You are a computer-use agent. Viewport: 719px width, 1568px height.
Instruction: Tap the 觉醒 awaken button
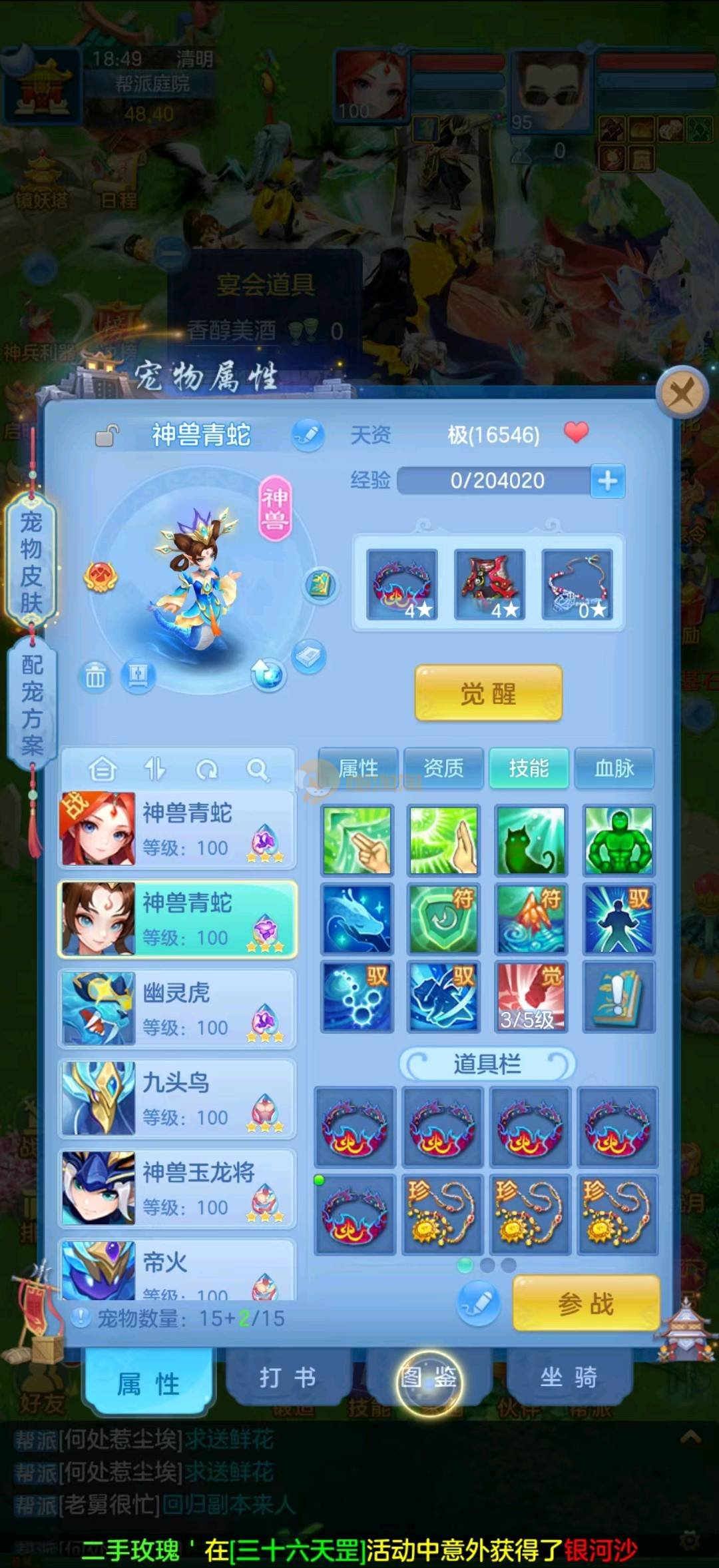tap(488, 693)
